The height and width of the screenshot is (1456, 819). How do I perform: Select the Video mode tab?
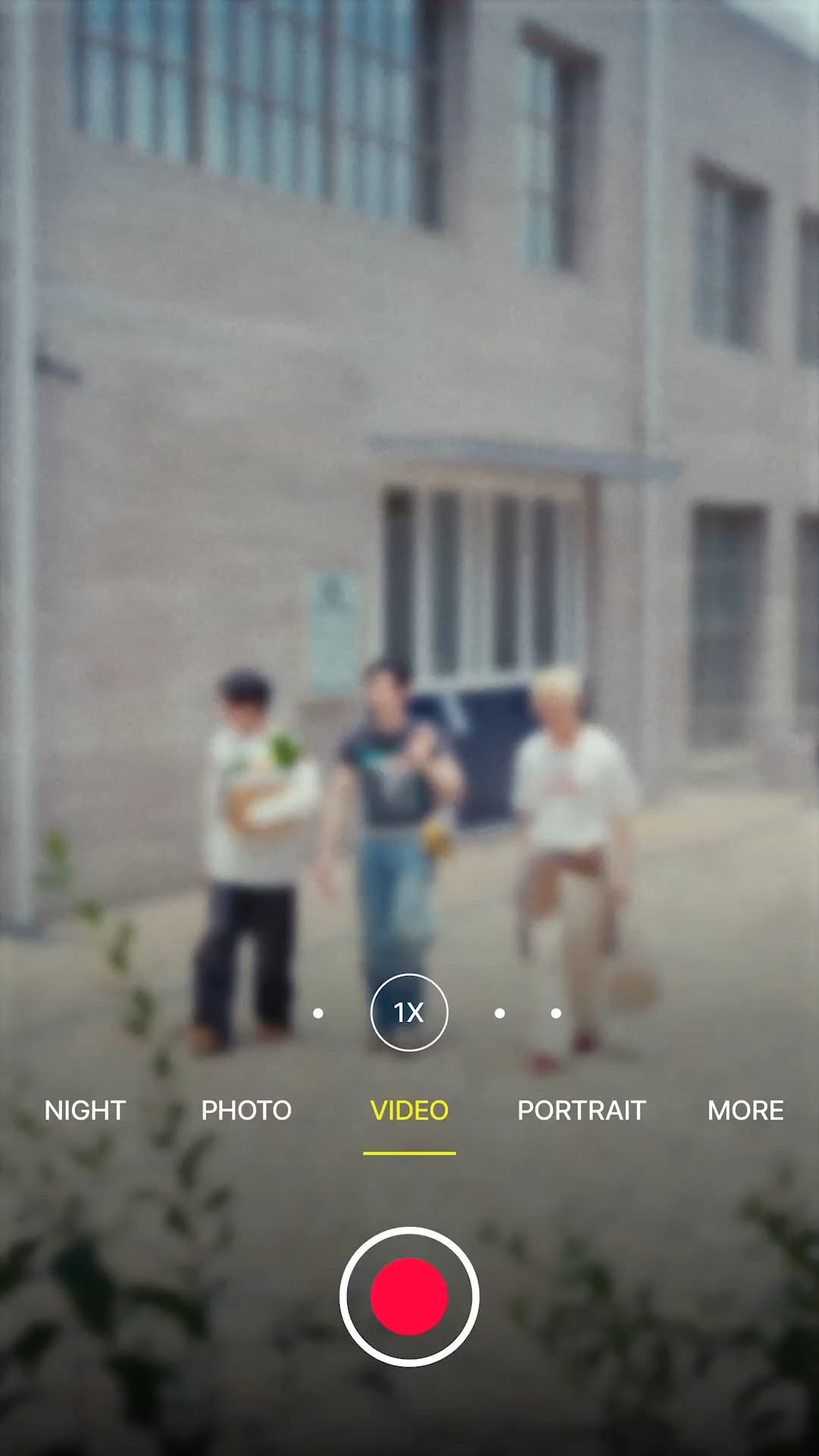[x=409, y=1110]
